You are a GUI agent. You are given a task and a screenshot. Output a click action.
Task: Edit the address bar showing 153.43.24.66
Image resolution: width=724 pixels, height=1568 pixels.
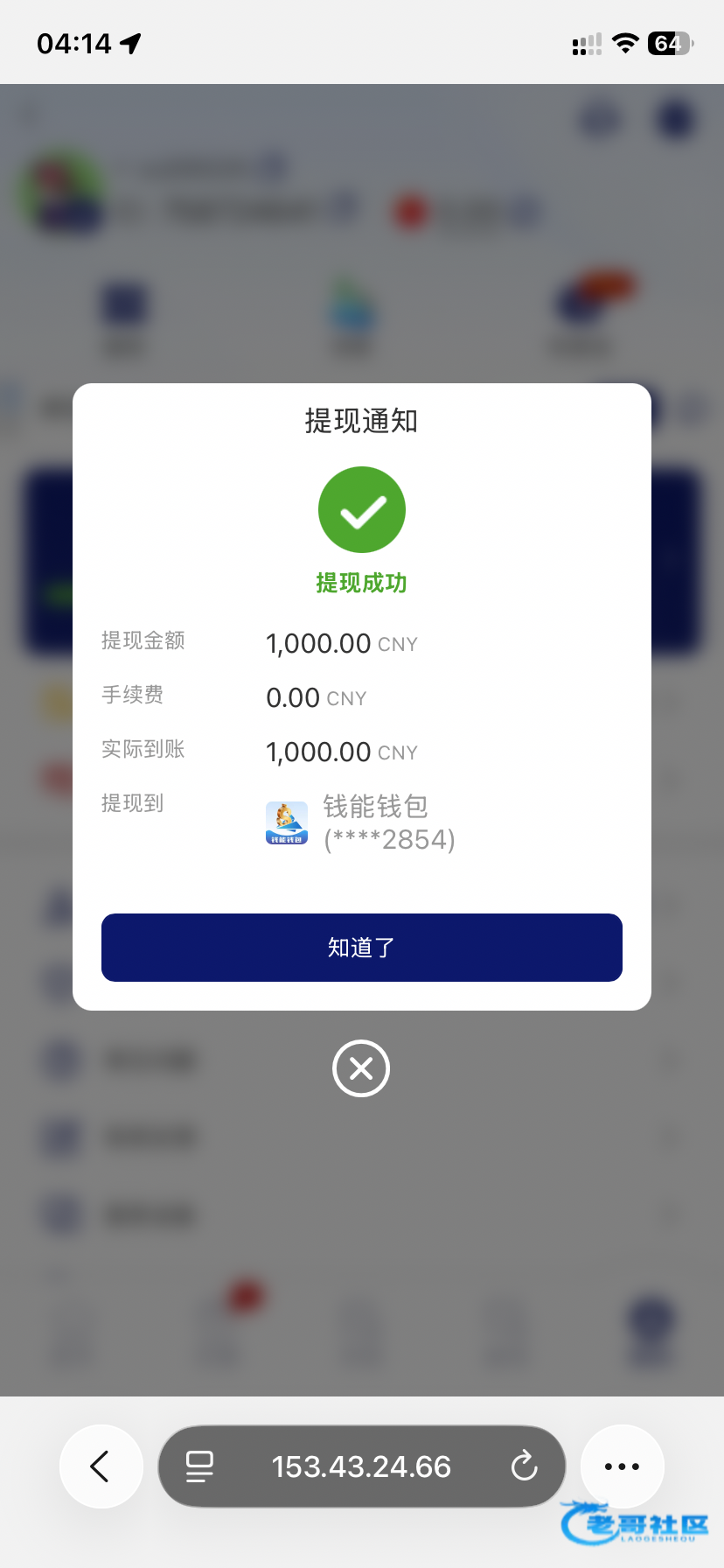point(361,1466)
